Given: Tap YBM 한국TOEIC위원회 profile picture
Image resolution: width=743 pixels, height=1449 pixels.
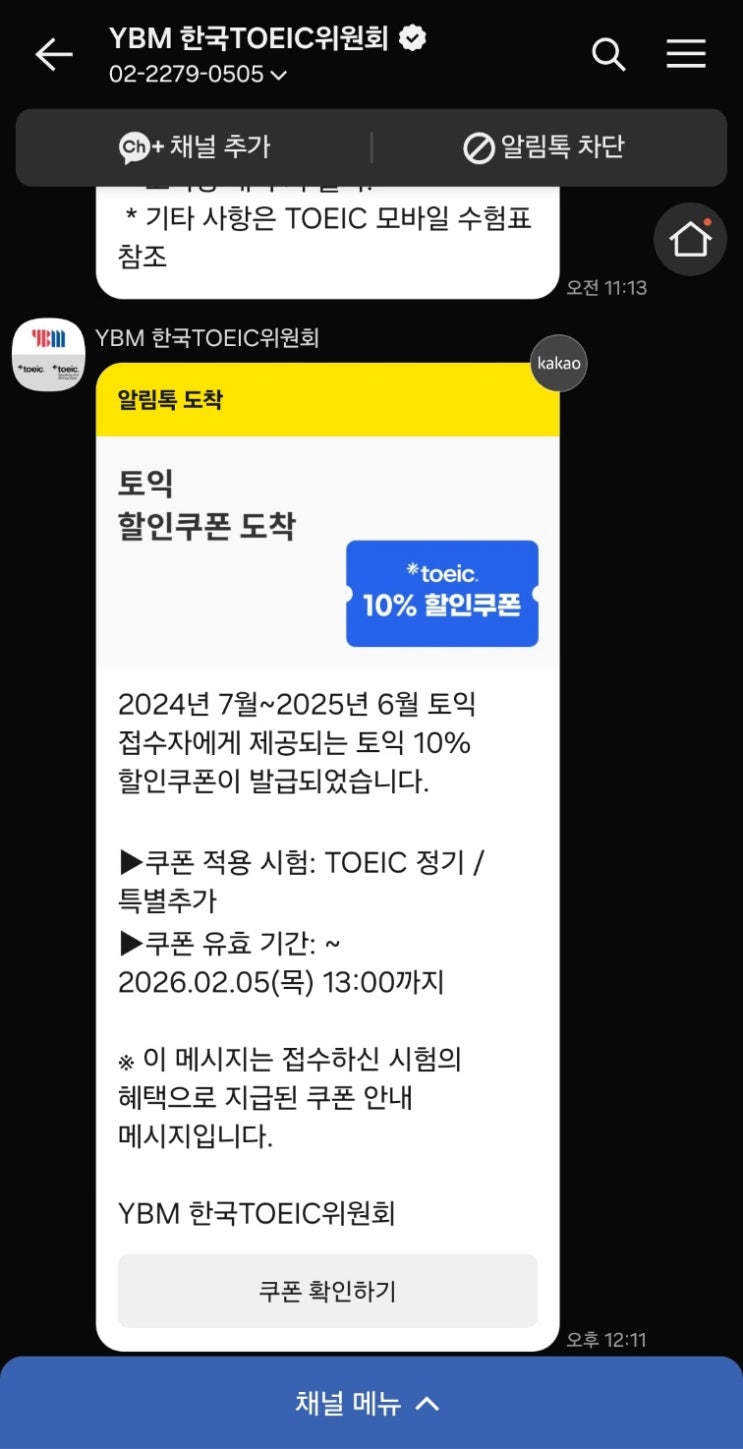Looking at the screenshot, I should (x=48, y=354).
